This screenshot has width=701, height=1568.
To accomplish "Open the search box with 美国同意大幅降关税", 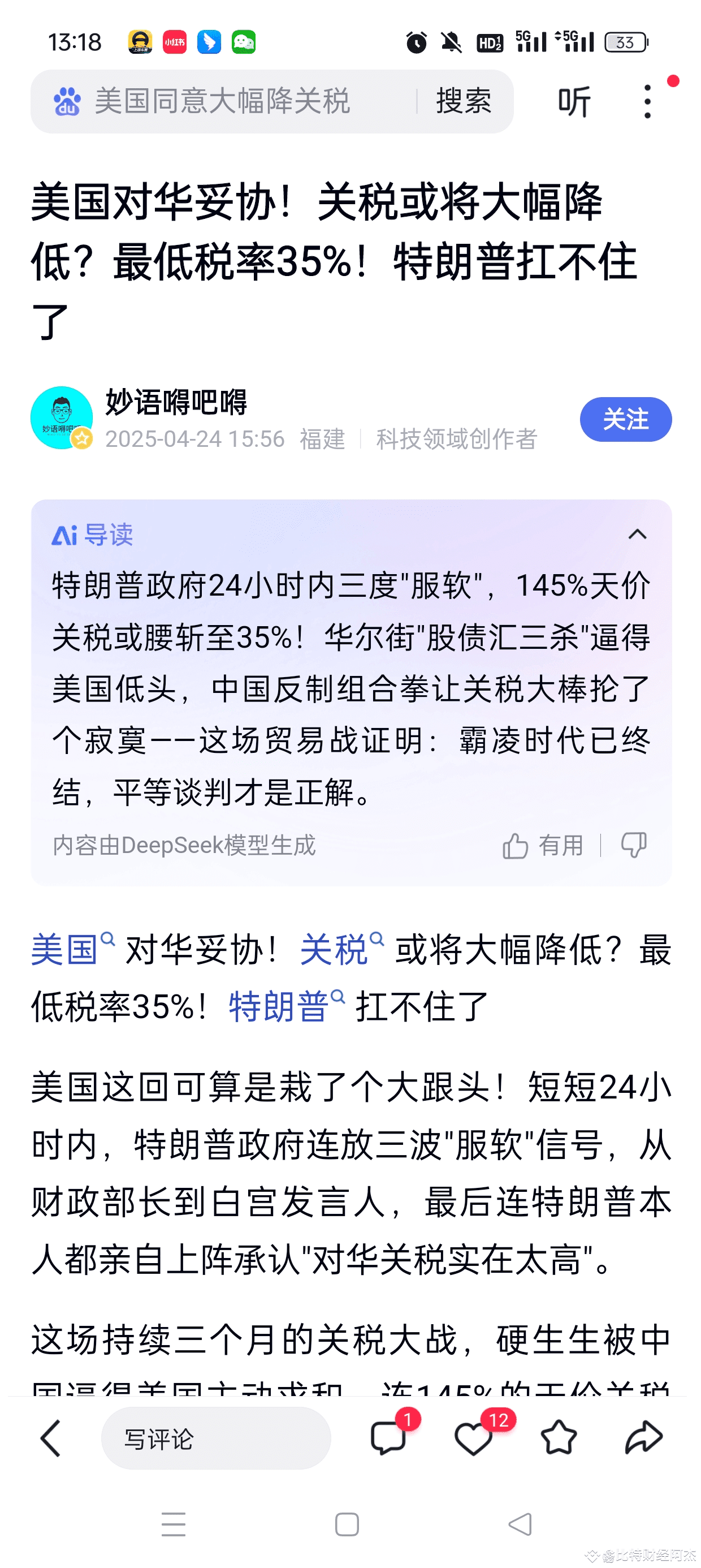I will click(222, 101).
